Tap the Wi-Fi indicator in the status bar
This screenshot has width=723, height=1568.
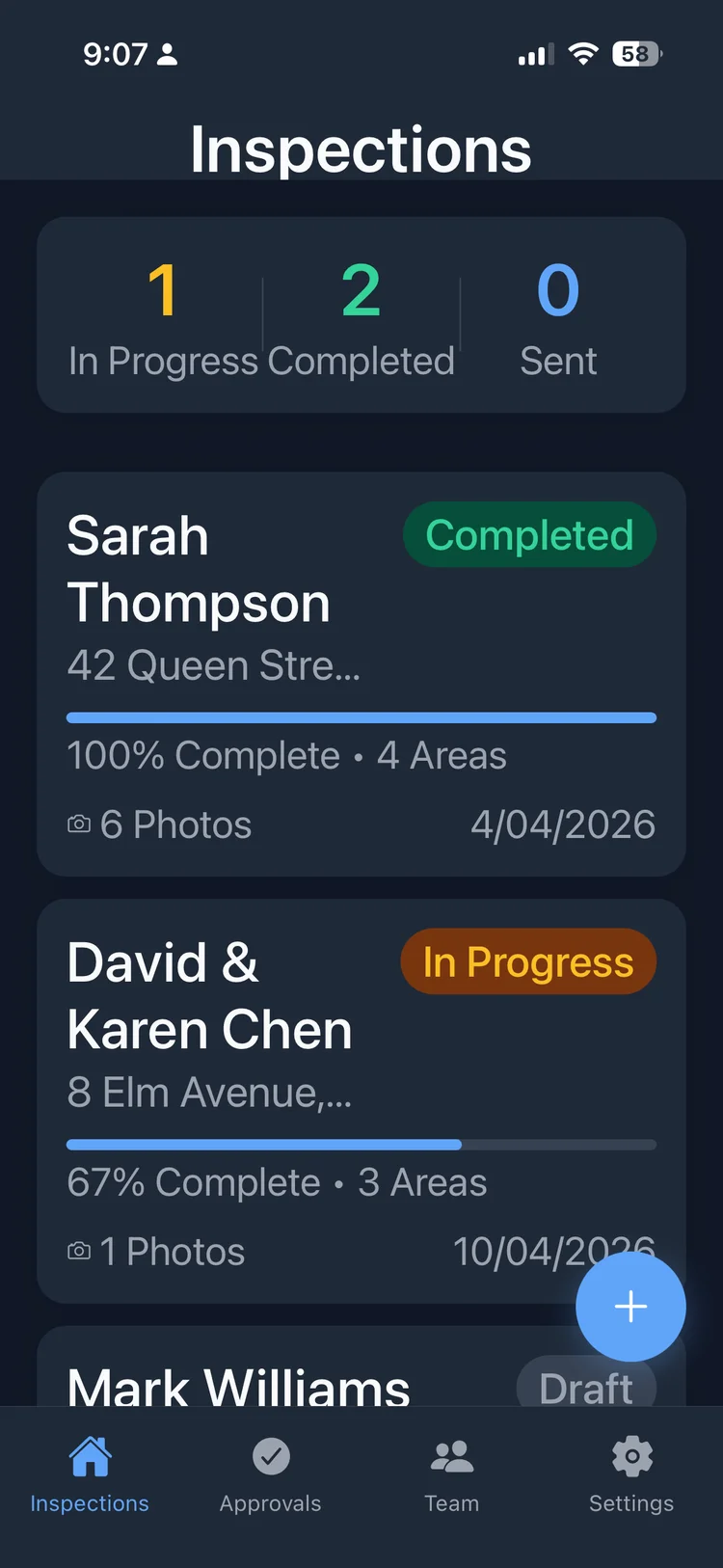pos(583,54)
